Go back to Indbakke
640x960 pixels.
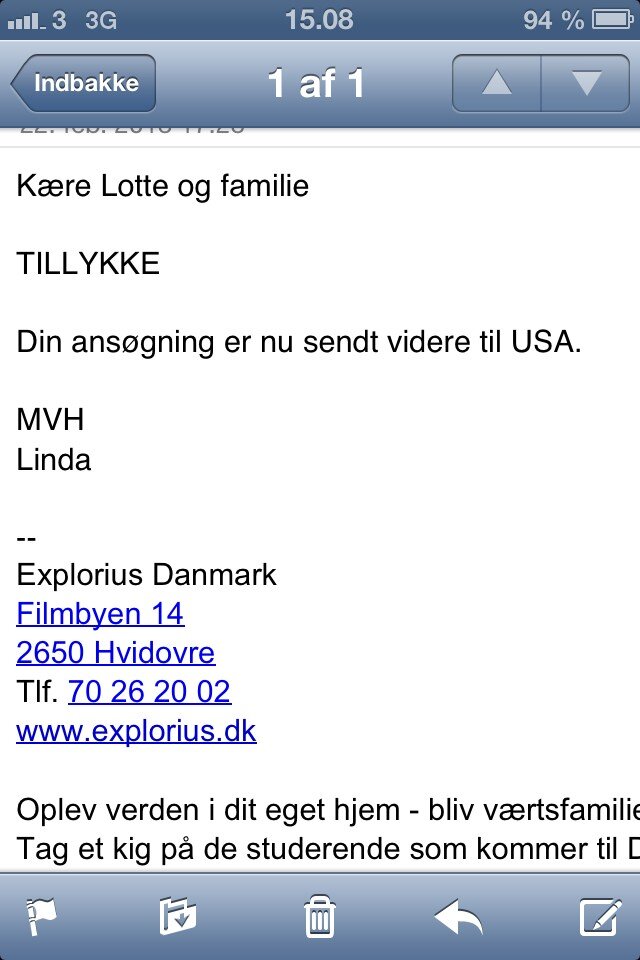pyautogui.click(x=83, y=83)
